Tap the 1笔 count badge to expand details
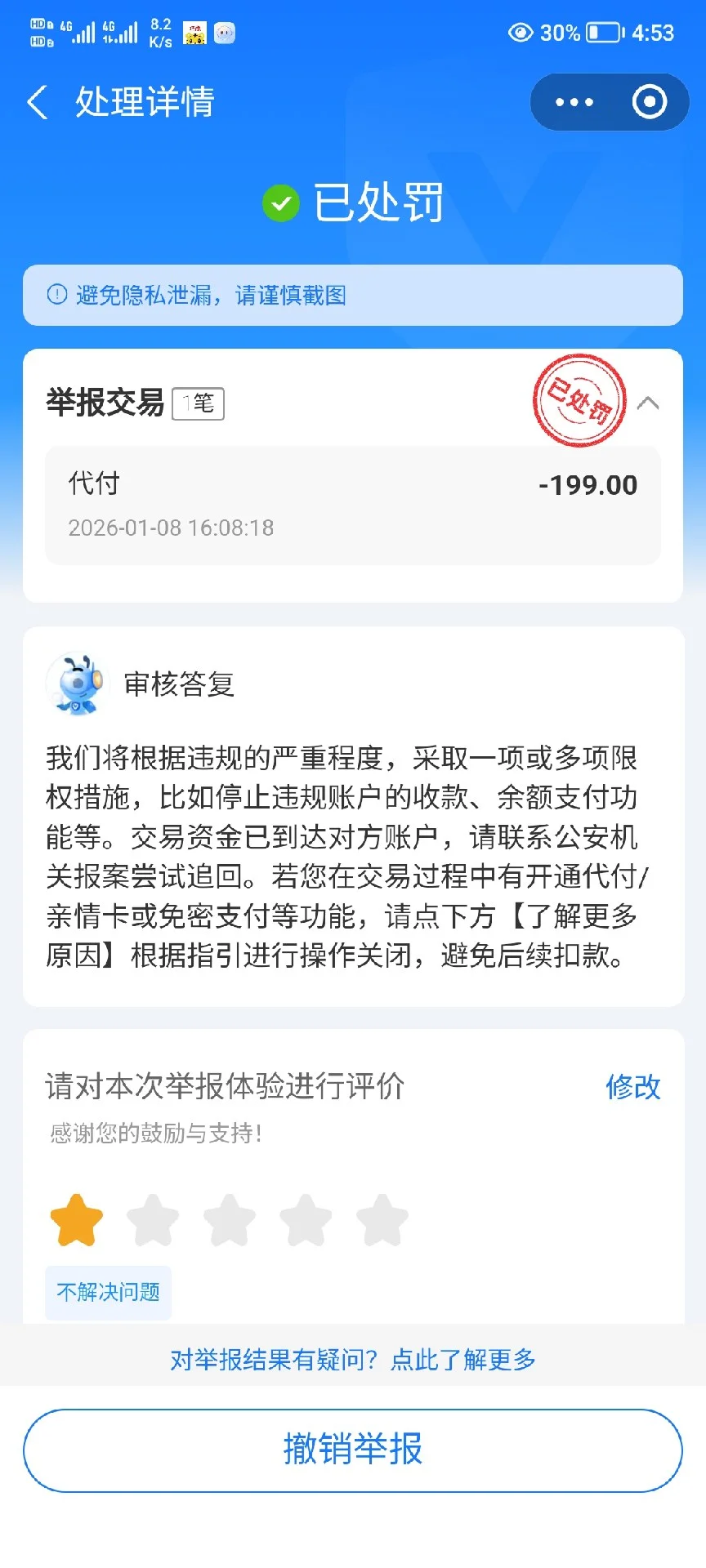This screenshot has height=1568, width=706. point(199,403)
